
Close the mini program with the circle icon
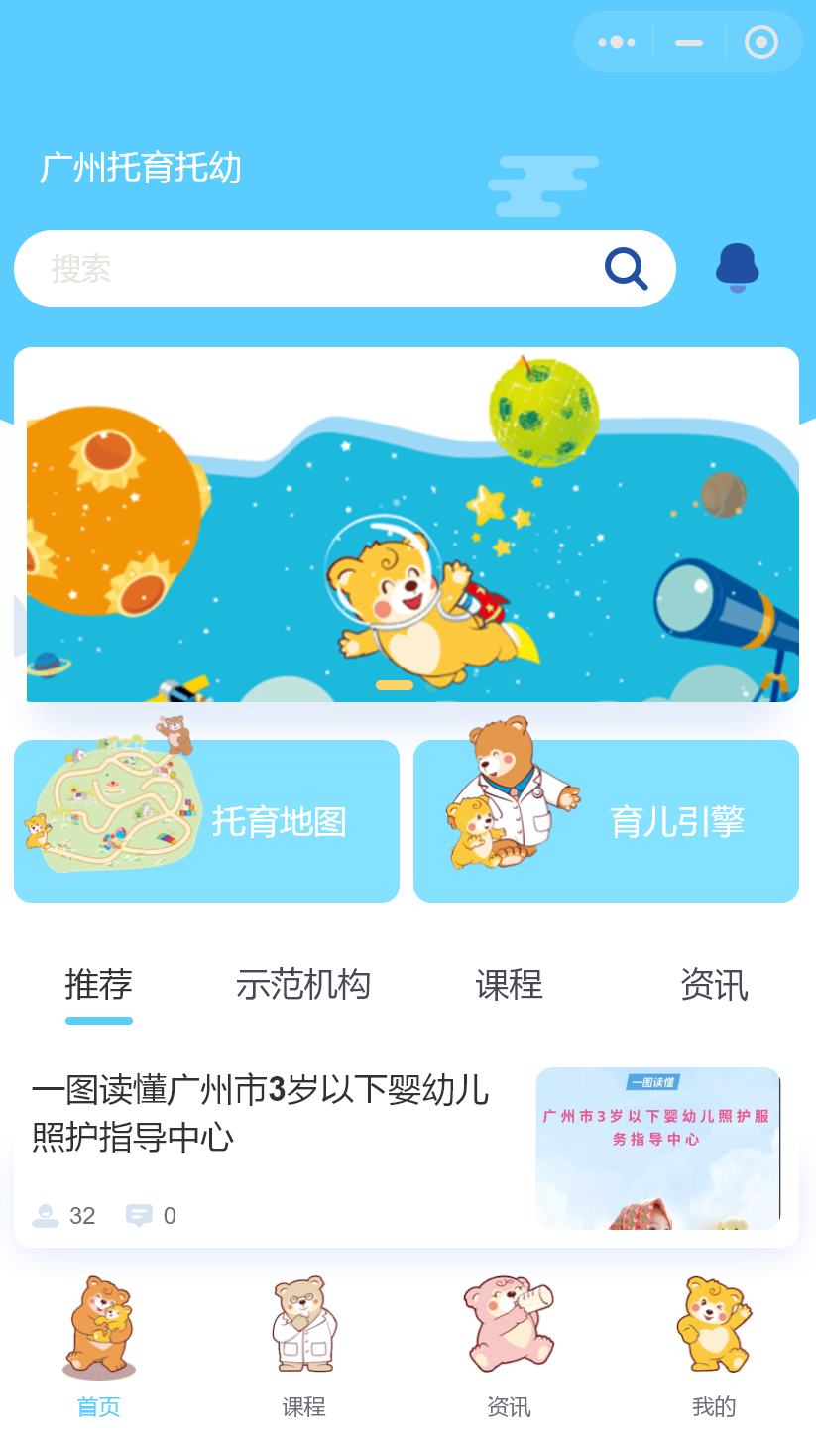(x=761, y=42)
